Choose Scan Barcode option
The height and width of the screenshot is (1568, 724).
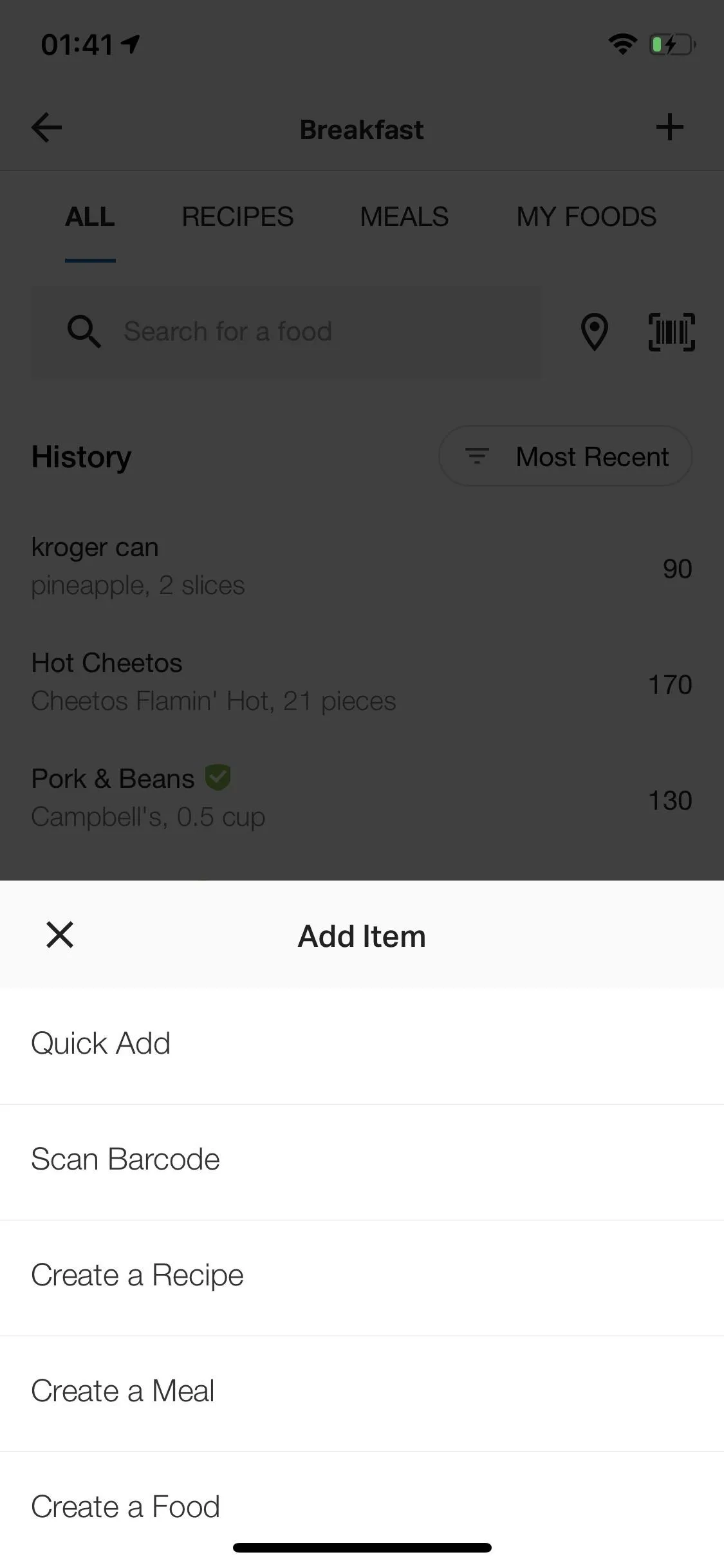[x=362, y=1162]
